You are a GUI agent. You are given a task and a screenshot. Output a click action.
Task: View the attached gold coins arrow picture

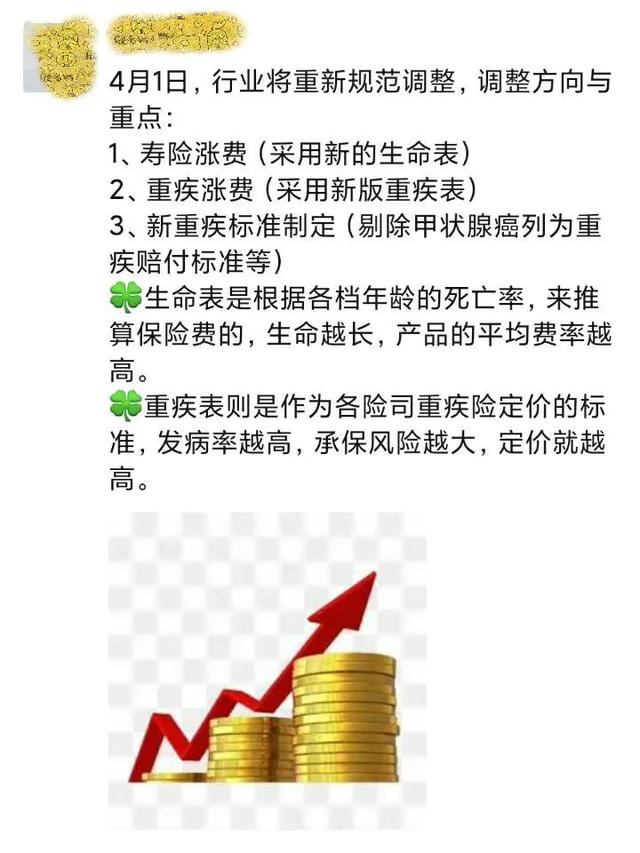tap(267, 670)
